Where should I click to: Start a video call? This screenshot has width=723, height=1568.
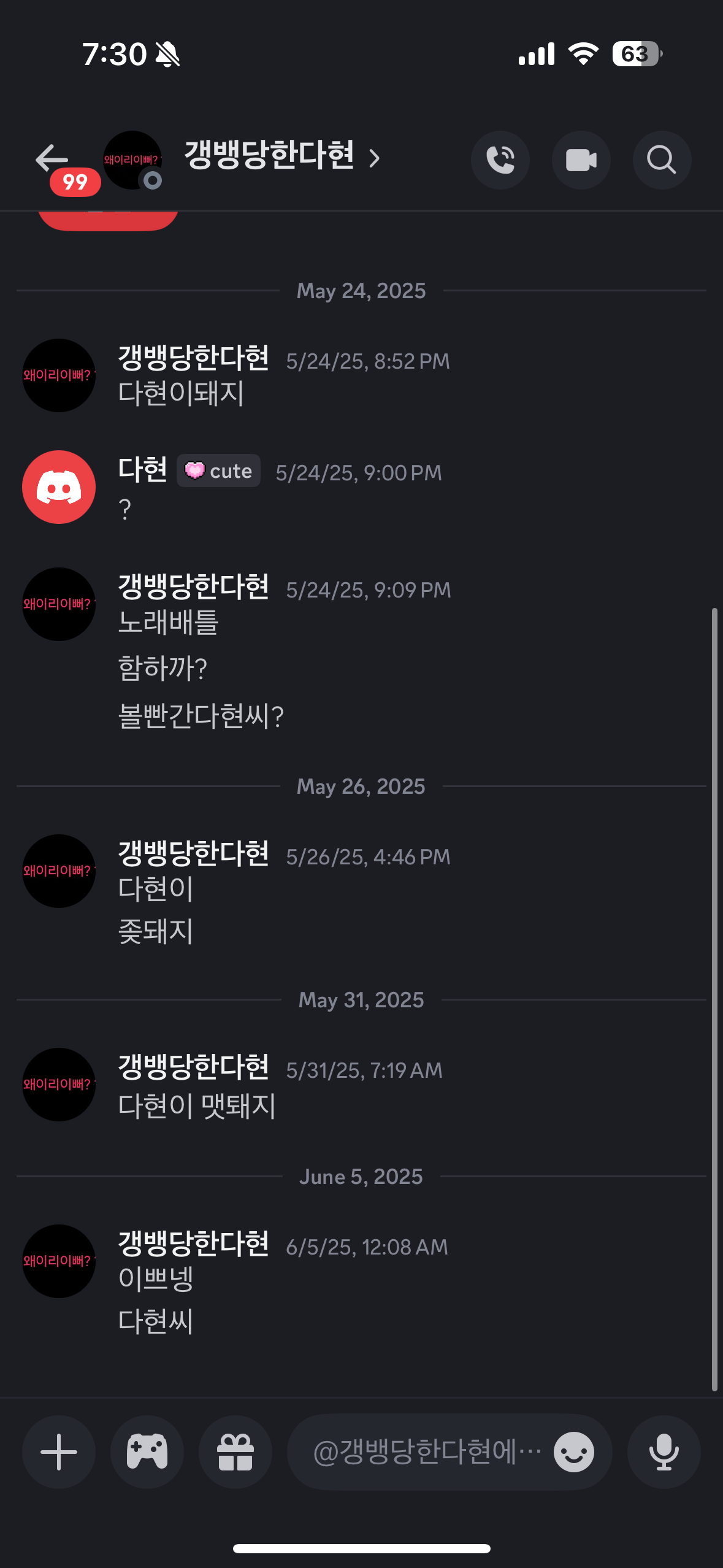coord(581,160)
